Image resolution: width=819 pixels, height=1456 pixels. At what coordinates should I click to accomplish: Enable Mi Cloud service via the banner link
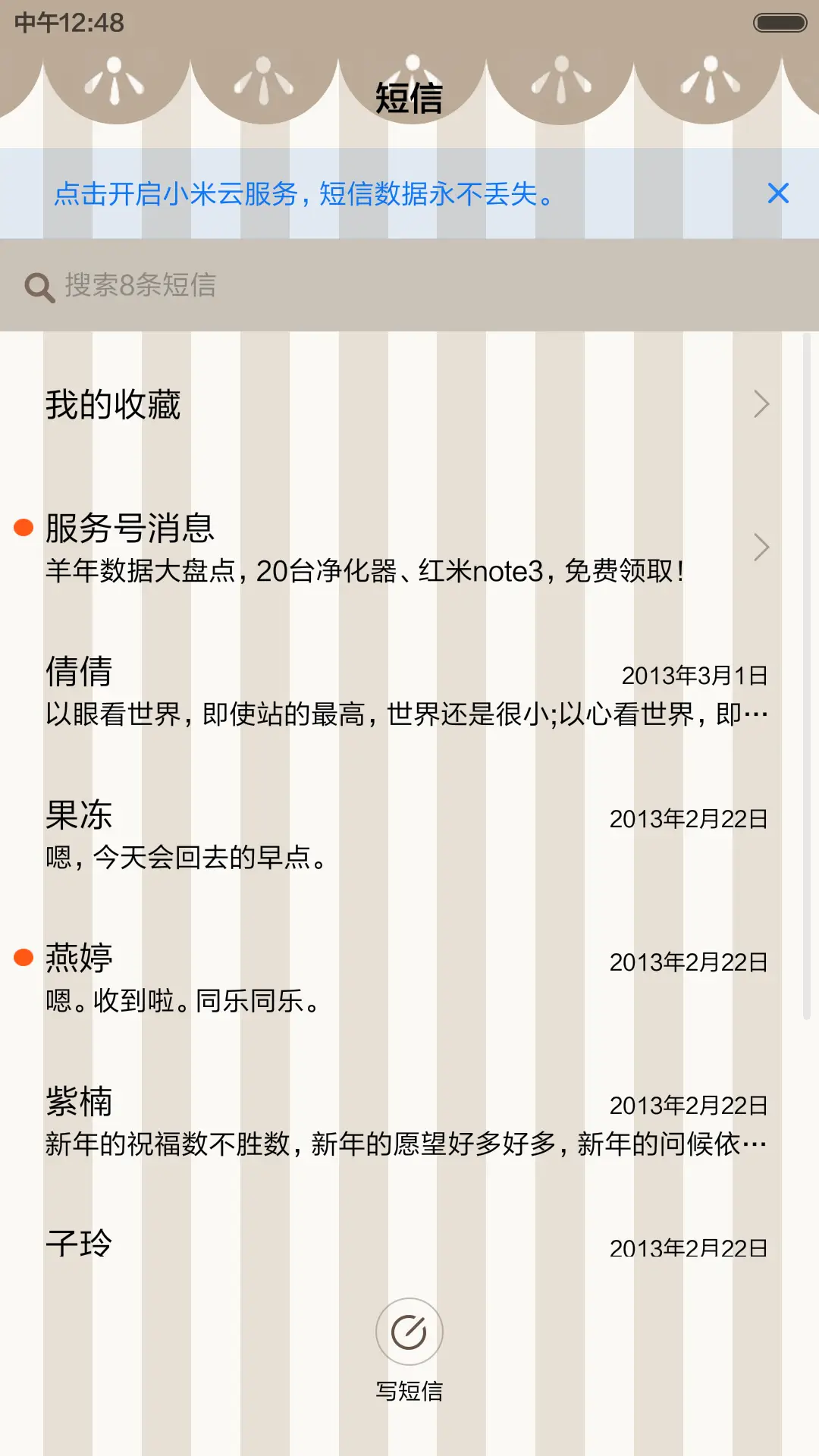[303, 196]
